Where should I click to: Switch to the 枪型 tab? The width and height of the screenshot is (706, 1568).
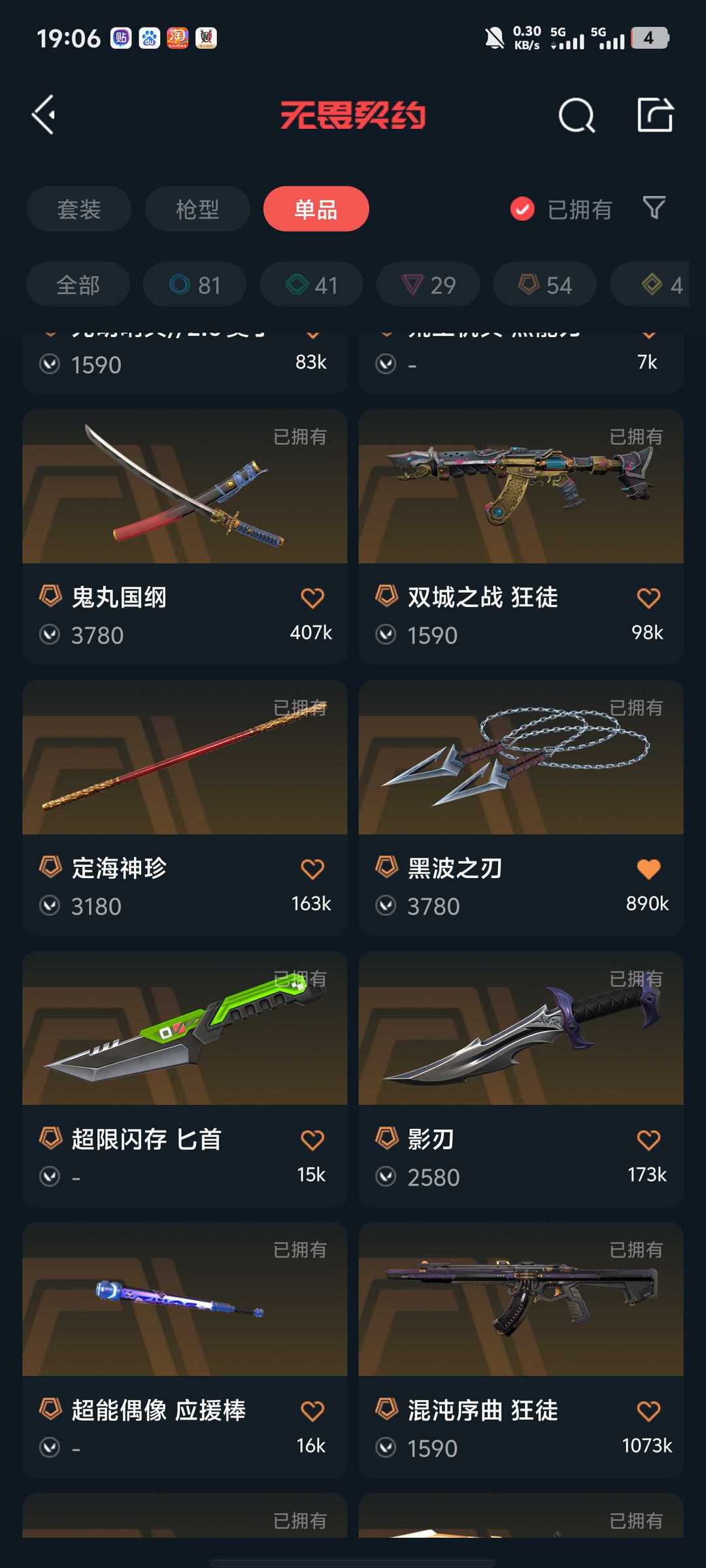point(197,209)
